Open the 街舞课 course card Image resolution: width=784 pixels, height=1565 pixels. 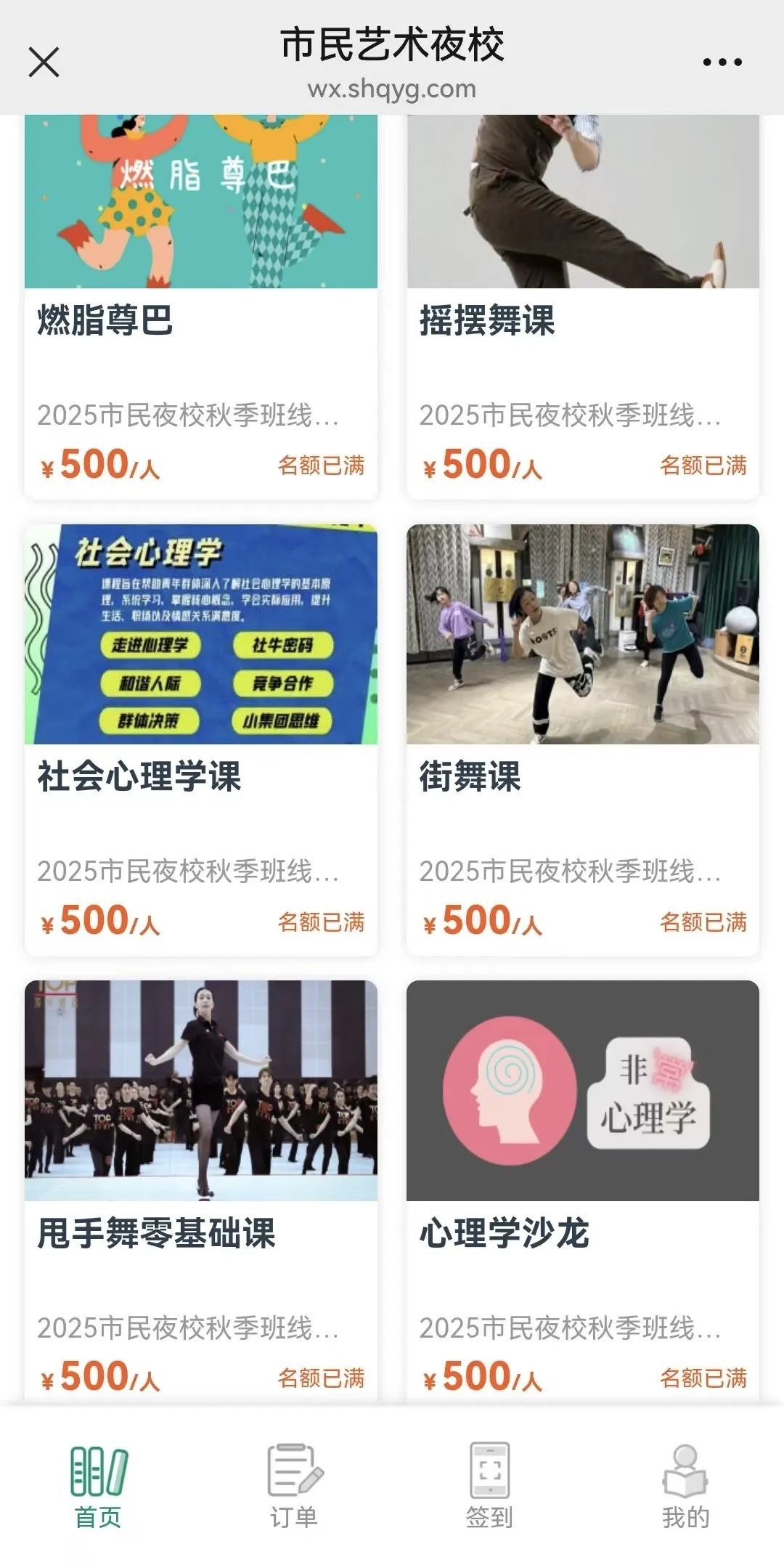pos(582,774)
